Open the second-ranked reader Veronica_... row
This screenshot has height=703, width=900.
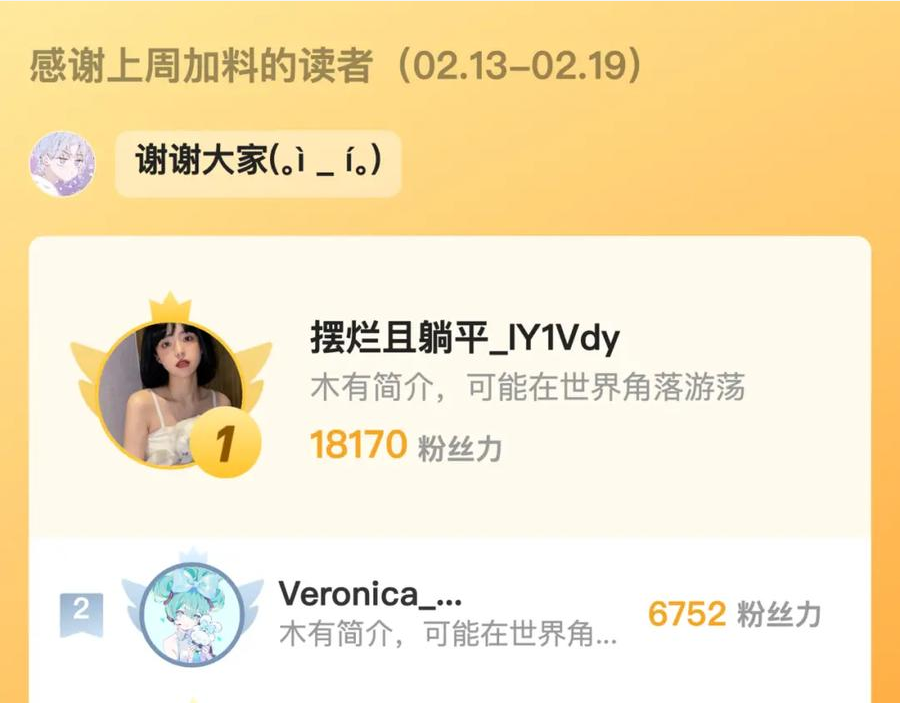click(x=450, y=614)
